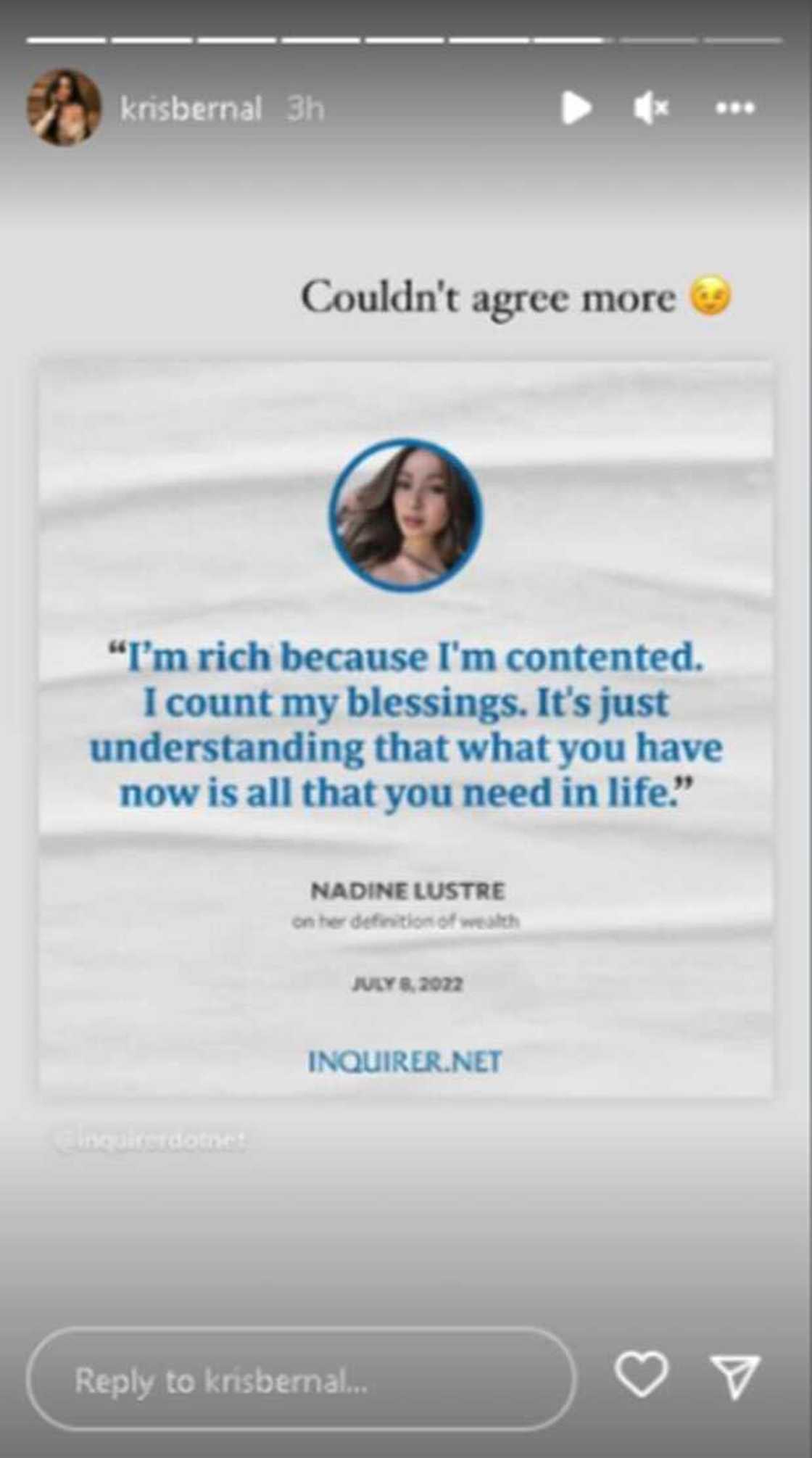Open the three-dot options menu

click(x=735, y=109)
